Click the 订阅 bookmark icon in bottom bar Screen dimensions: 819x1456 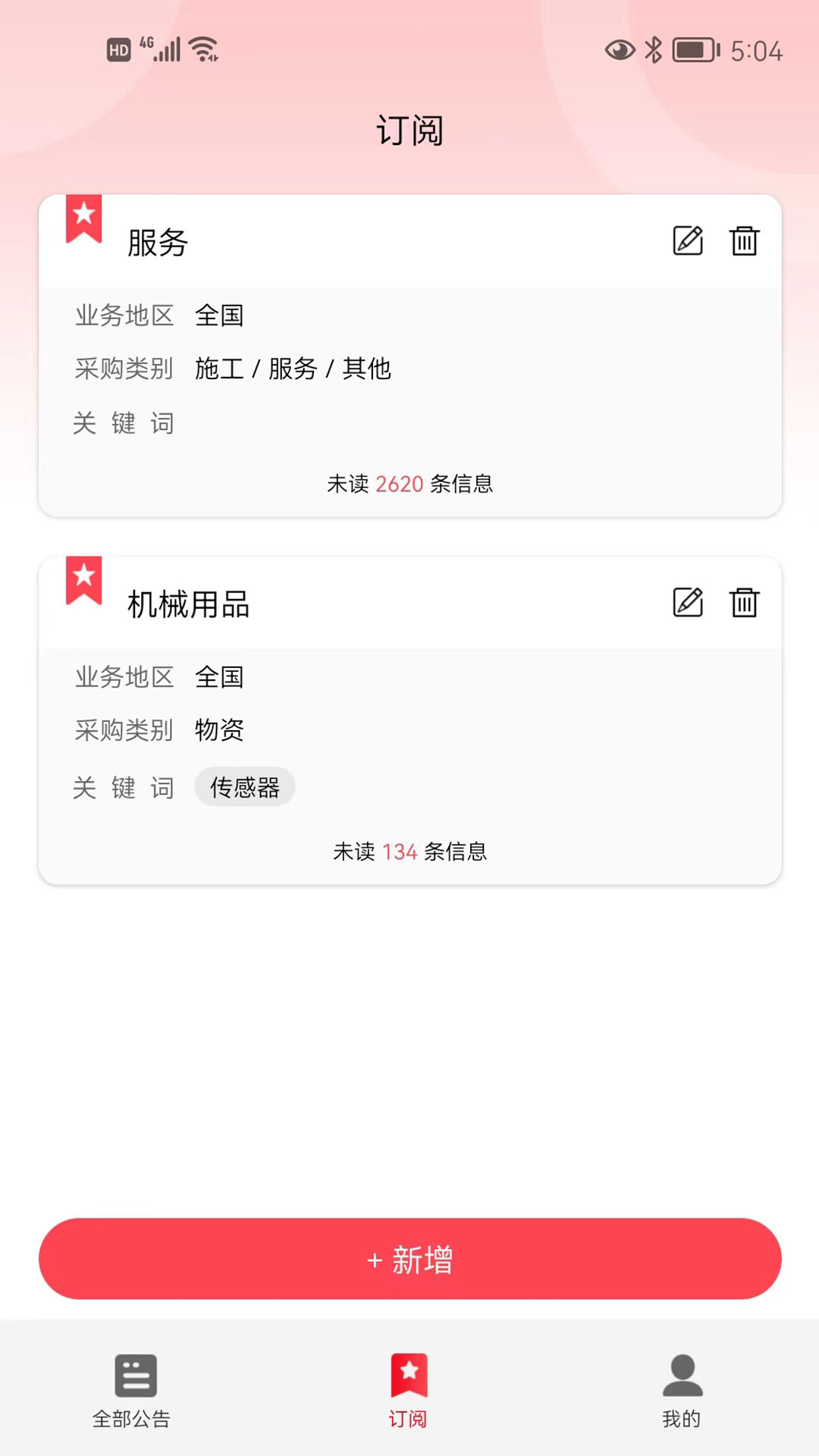pyautogui.click(x=409, y=1375)
